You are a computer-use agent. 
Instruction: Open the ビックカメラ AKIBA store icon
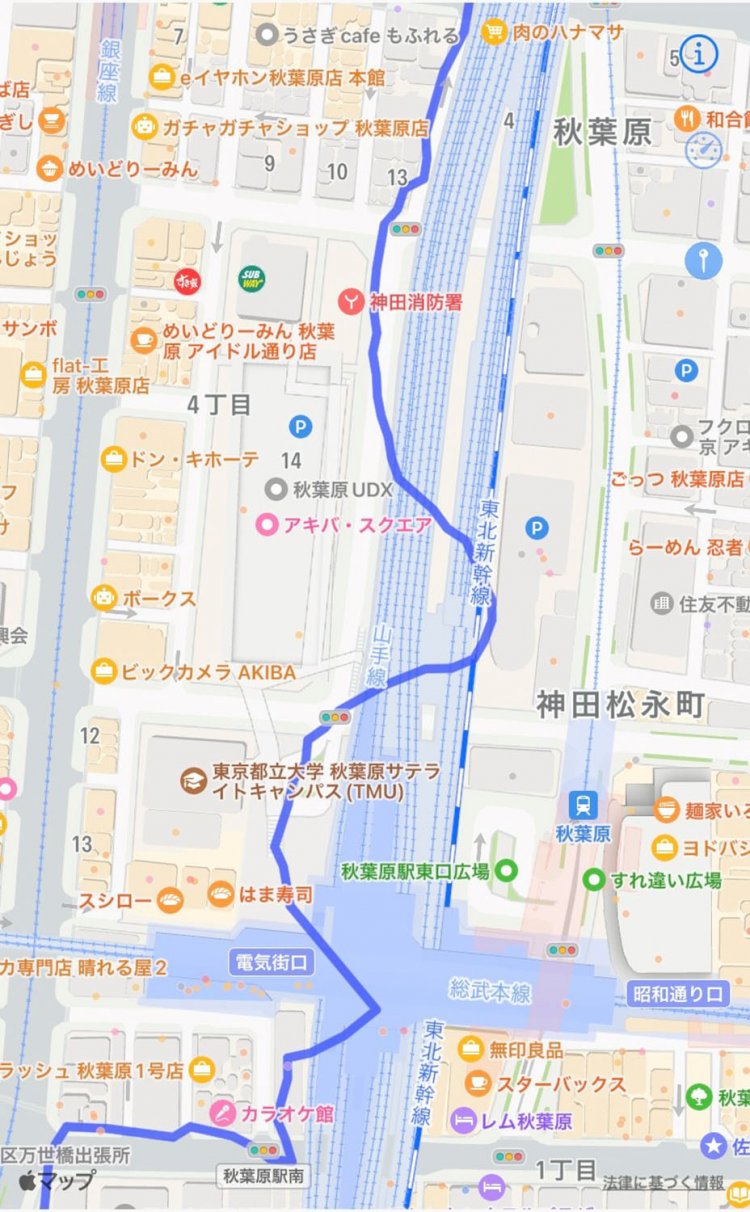102,673
